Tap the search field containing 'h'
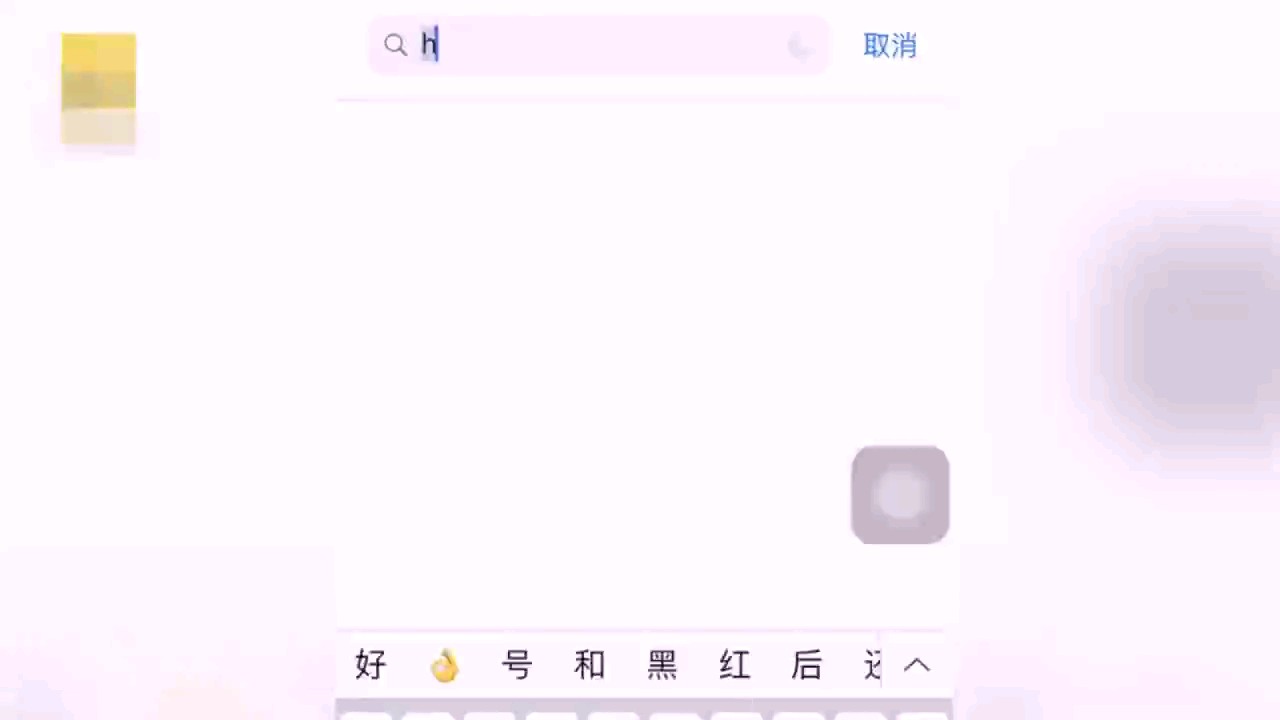The width and height of the screenshot is (1280, 720). (600, 45)
